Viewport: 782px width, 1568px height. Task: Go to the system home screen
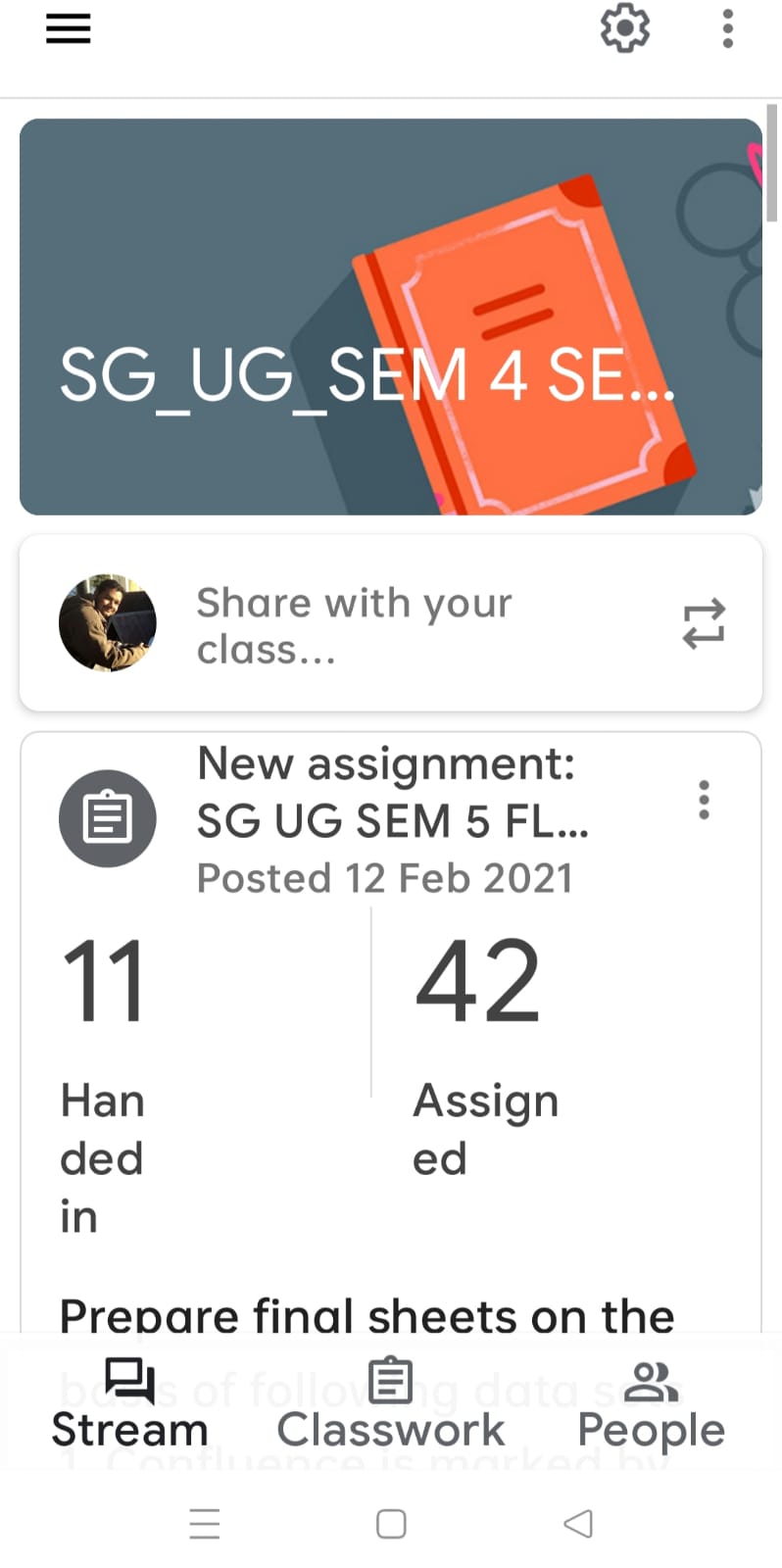coord(391,1523)
